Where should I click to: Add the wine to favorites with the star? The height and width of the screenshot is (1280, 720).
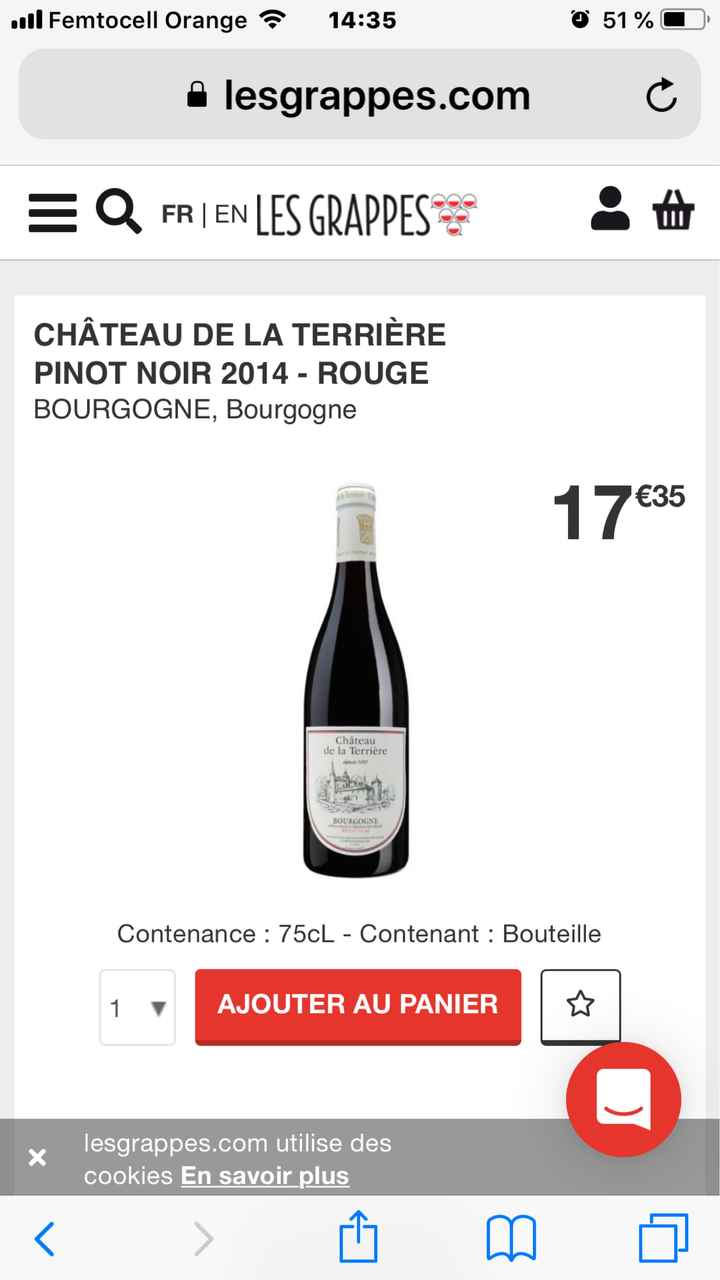[x=580, y=1005]
